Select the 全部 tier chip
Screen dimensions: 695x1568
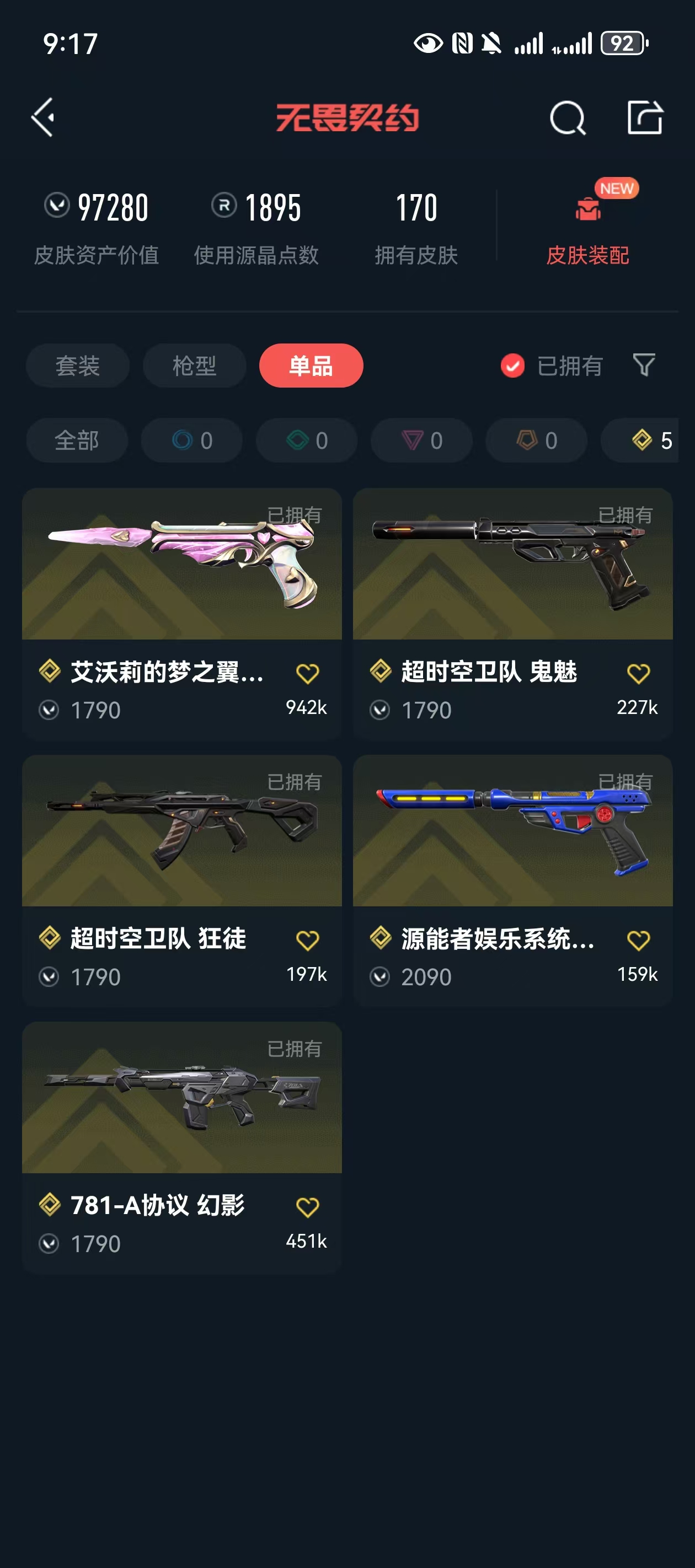[x=77, y=440]
